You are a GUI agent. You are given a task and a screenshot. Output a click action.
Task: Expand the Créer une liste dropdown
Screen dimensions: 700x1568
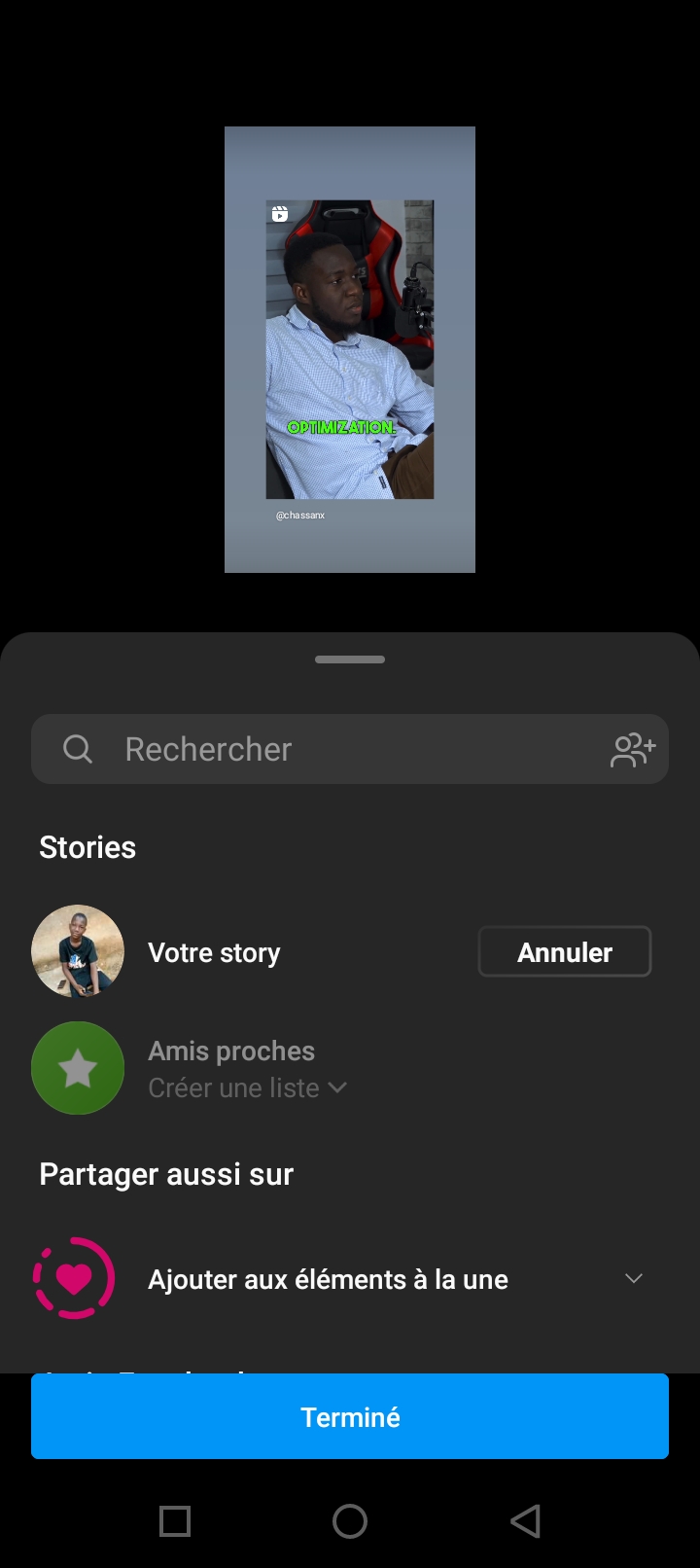(x=247, y=1087)
